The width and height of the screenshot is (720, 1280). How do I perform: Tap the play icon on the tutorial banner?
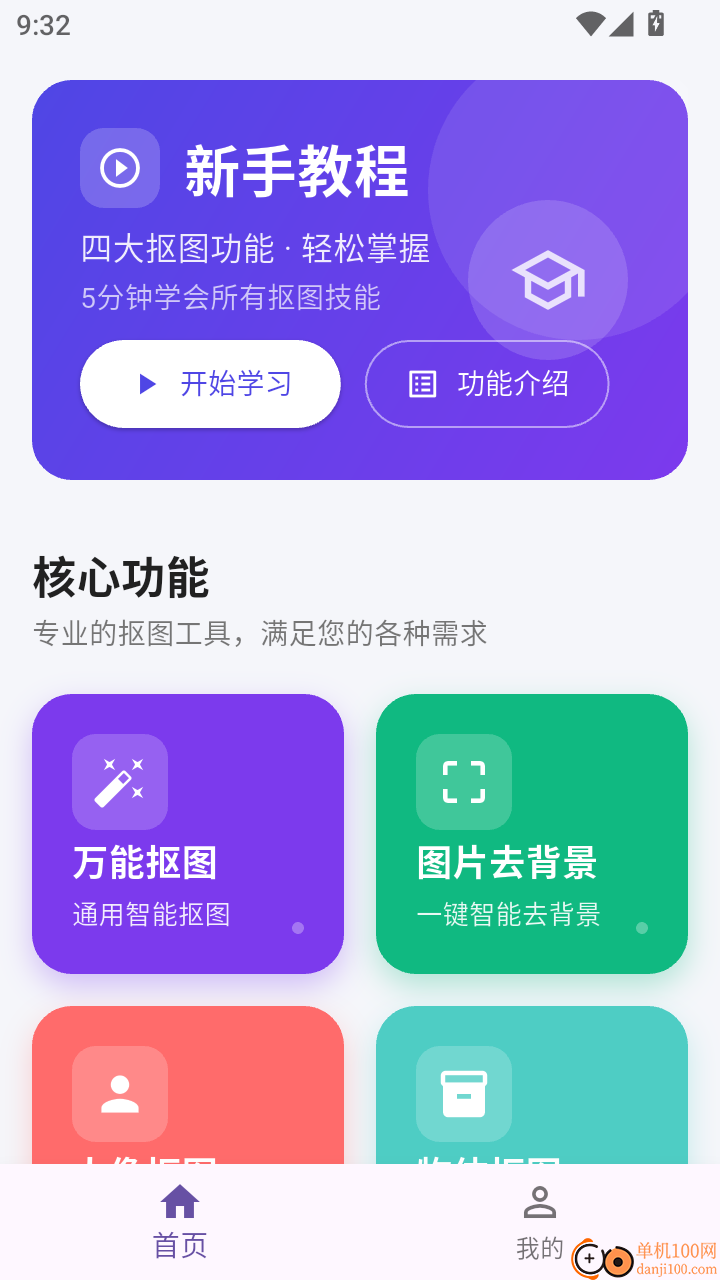[x=120, y=168]
